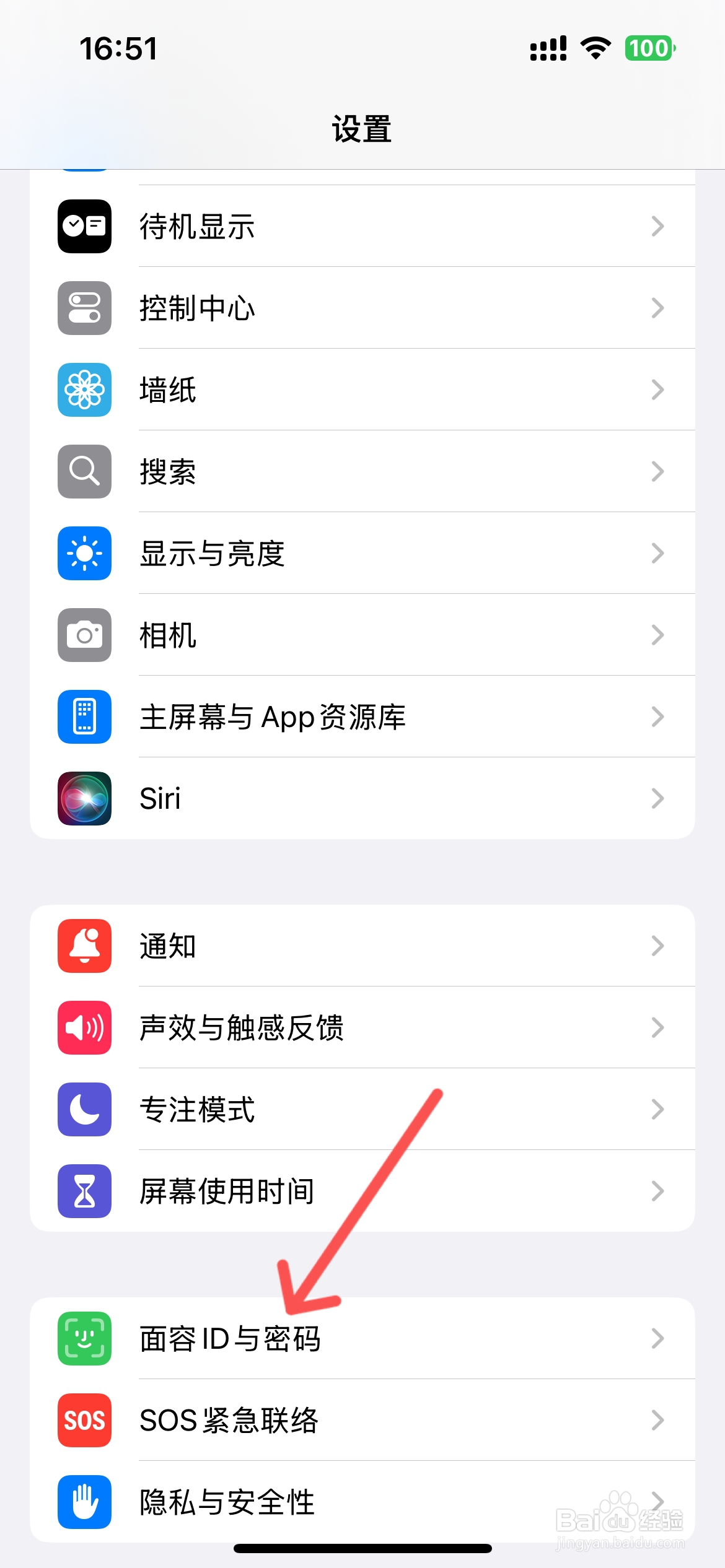
Task: 展开Siri行的箭头进入详情
Action: click(x=658, y=798)
